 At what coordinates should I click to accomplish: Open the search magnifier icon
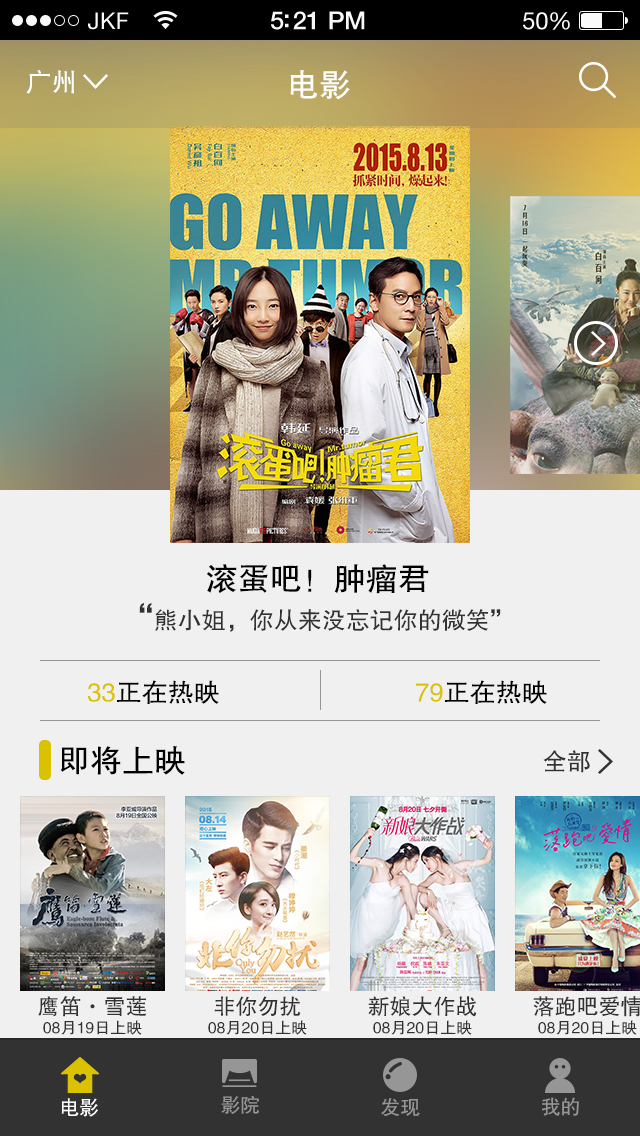597,81
